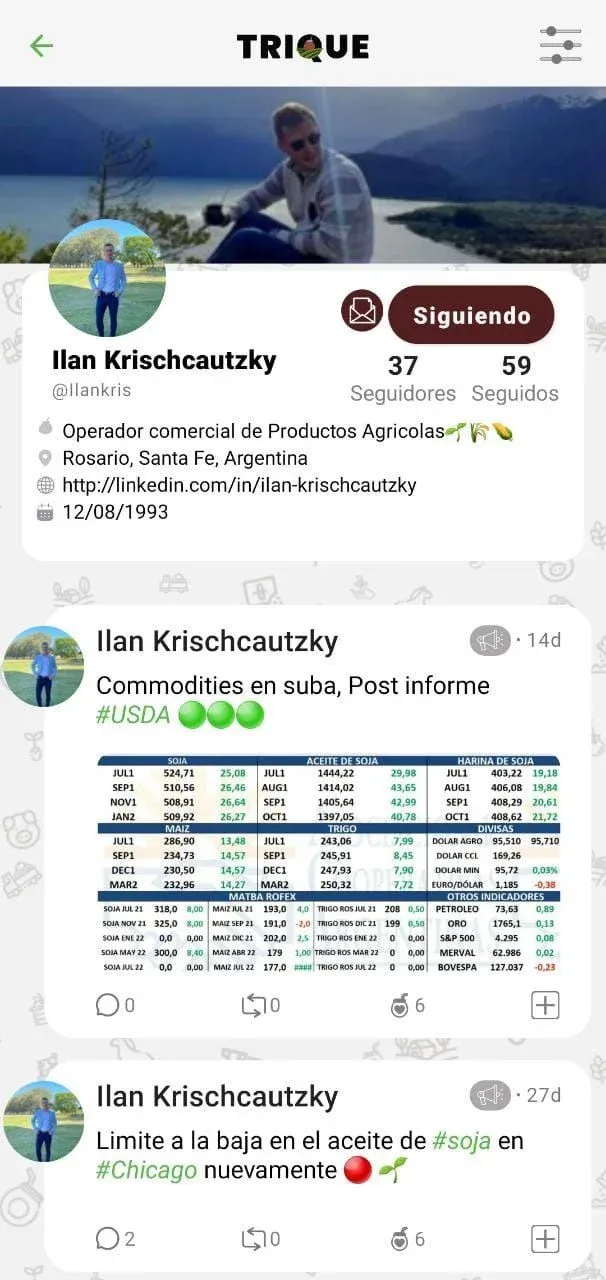
Task: Open the filter settings sliders icon
Action: [560, 46]
